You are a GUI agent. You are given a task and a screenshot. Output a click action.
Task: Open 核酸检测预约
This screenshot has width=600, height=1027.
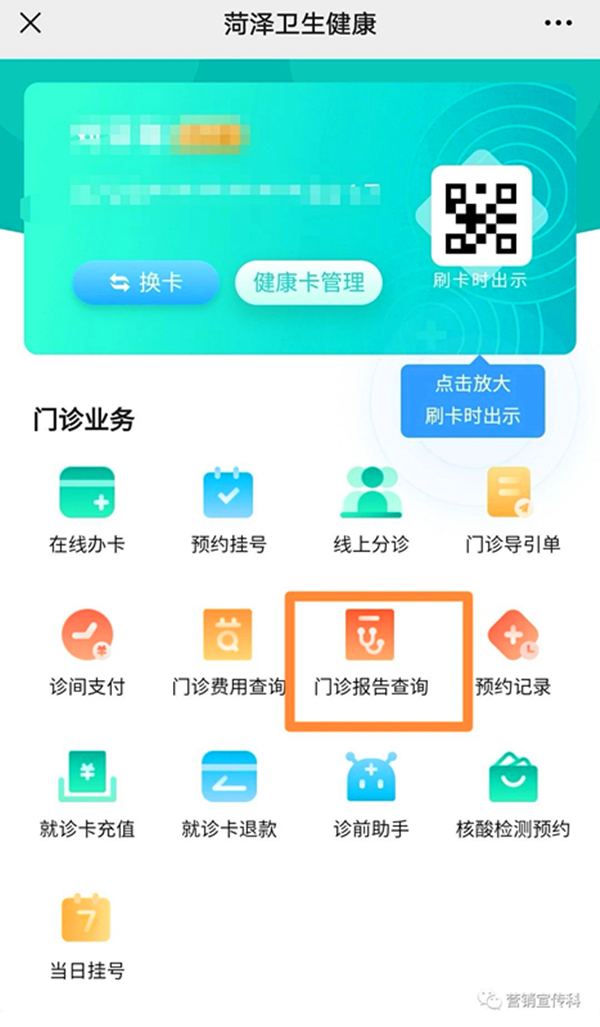[x=513, y=794]
